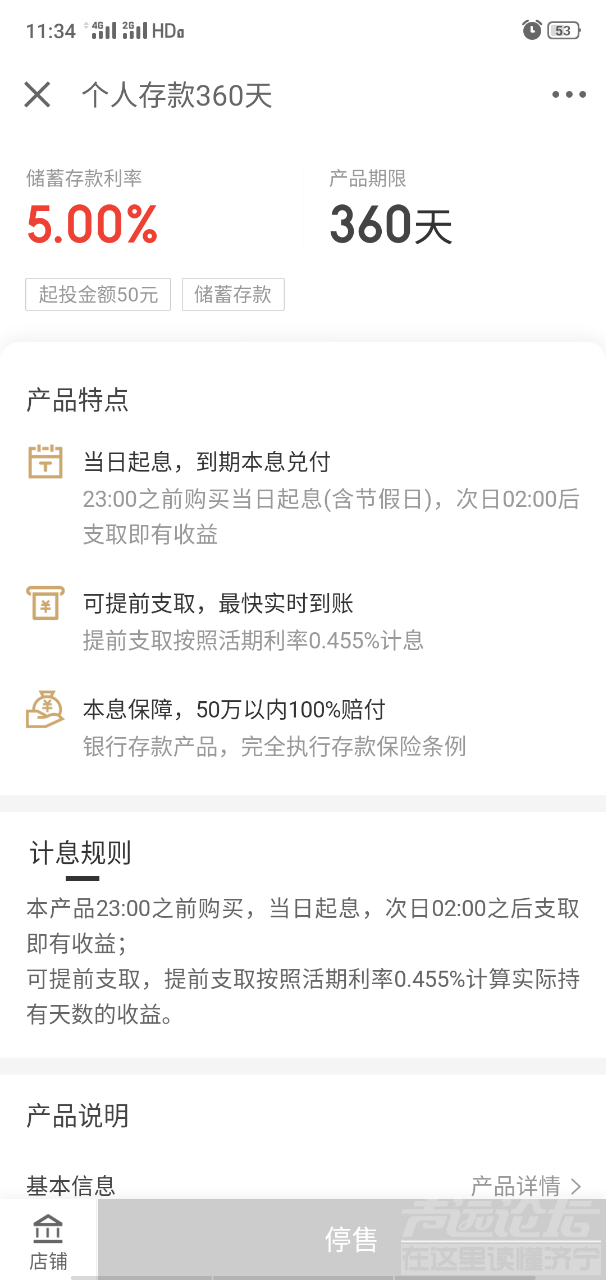Close the 个人存款360天 page

tap(37, 95)
